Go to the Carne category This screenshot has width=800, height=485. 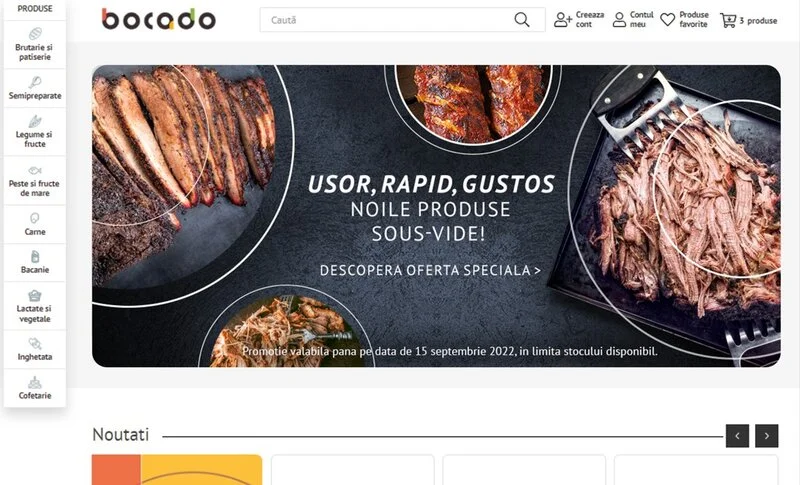(x=35, y=224)
